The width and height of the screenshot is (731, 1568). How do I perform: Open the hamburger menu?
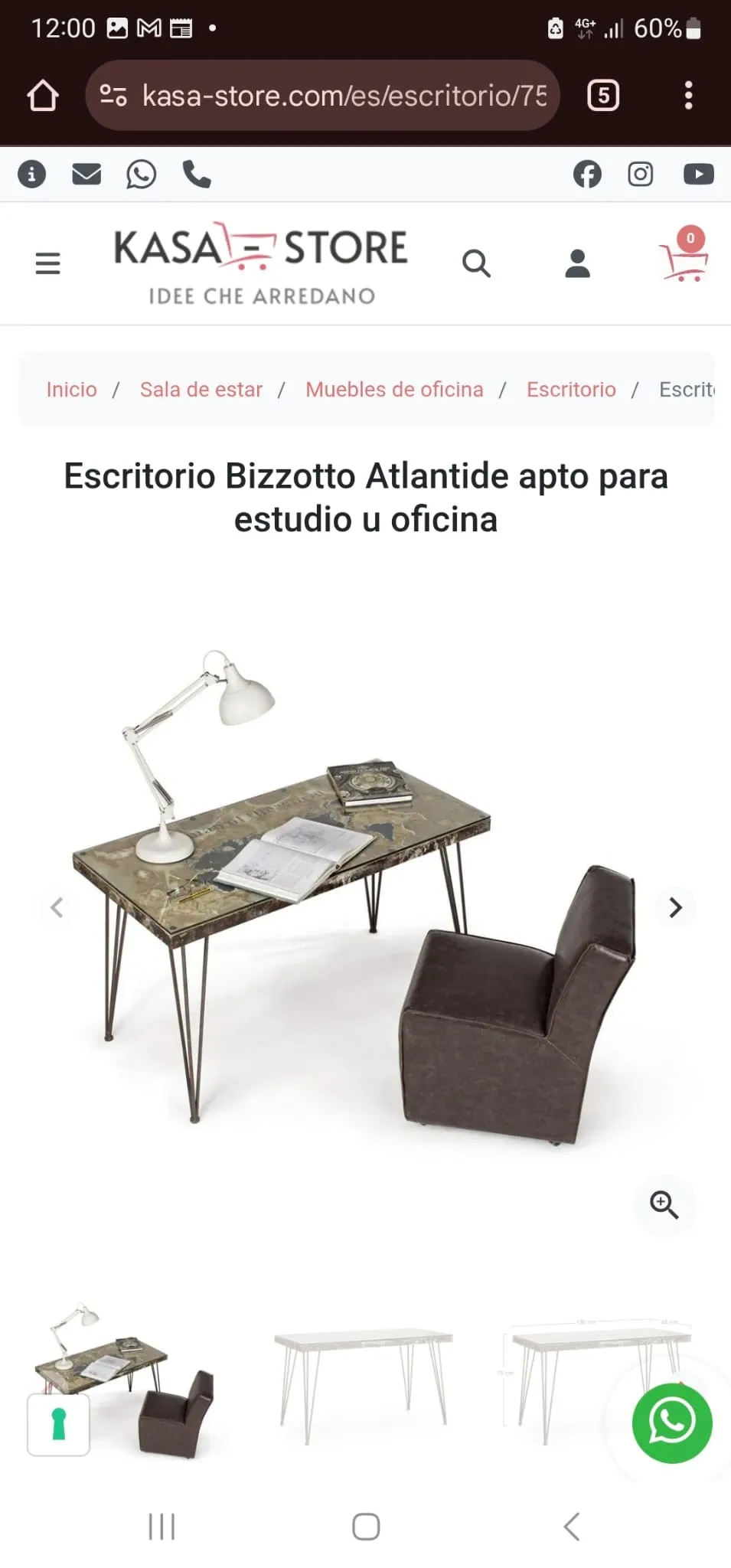(47, 263)
